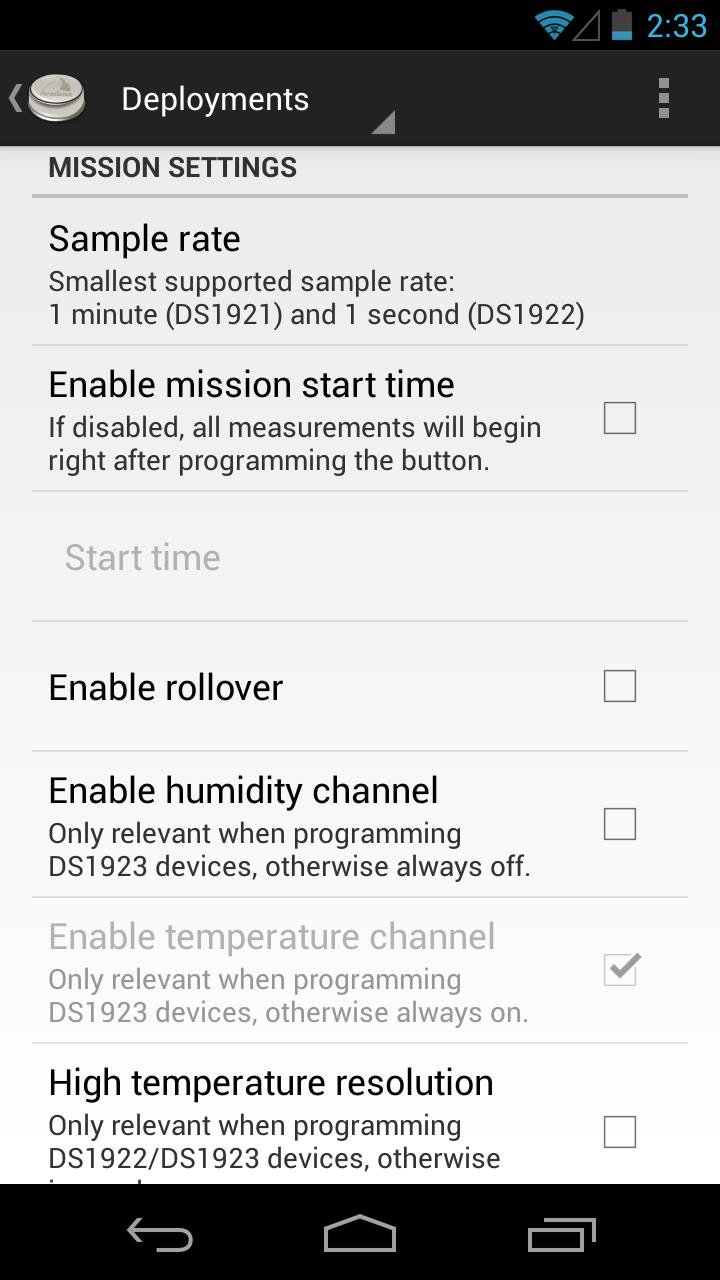720x1280 pixels.
Task: Enable rollover
Action: (621, 686)
